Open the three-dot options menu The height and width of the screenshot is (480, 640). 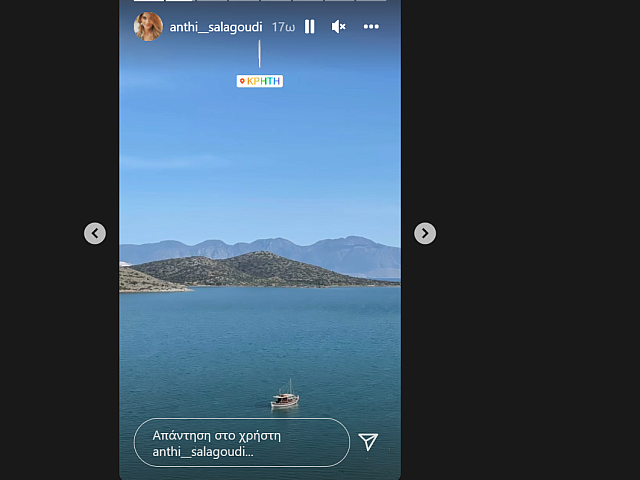(371, 27)
